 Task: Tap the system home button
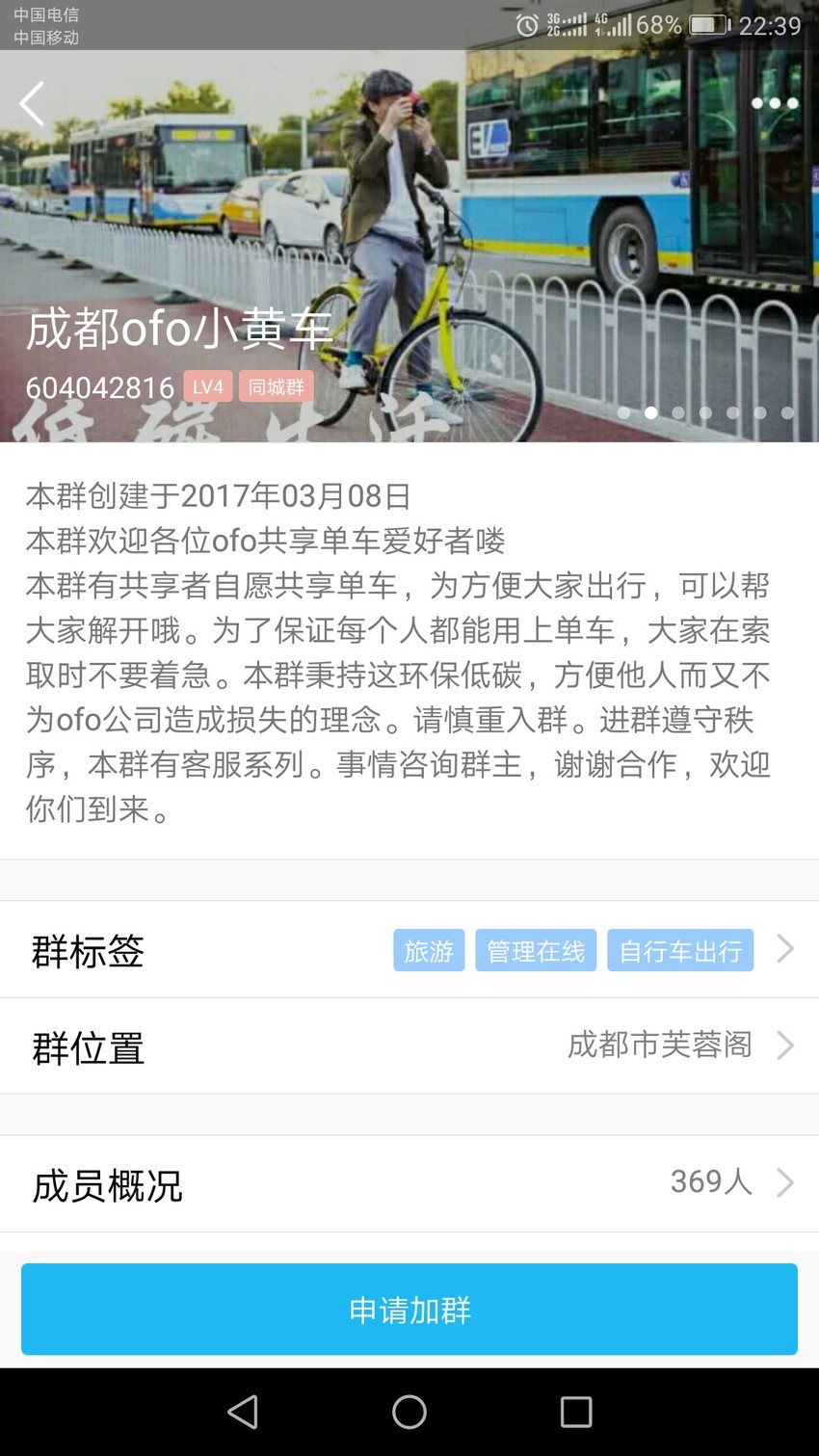pos(409,1412)
